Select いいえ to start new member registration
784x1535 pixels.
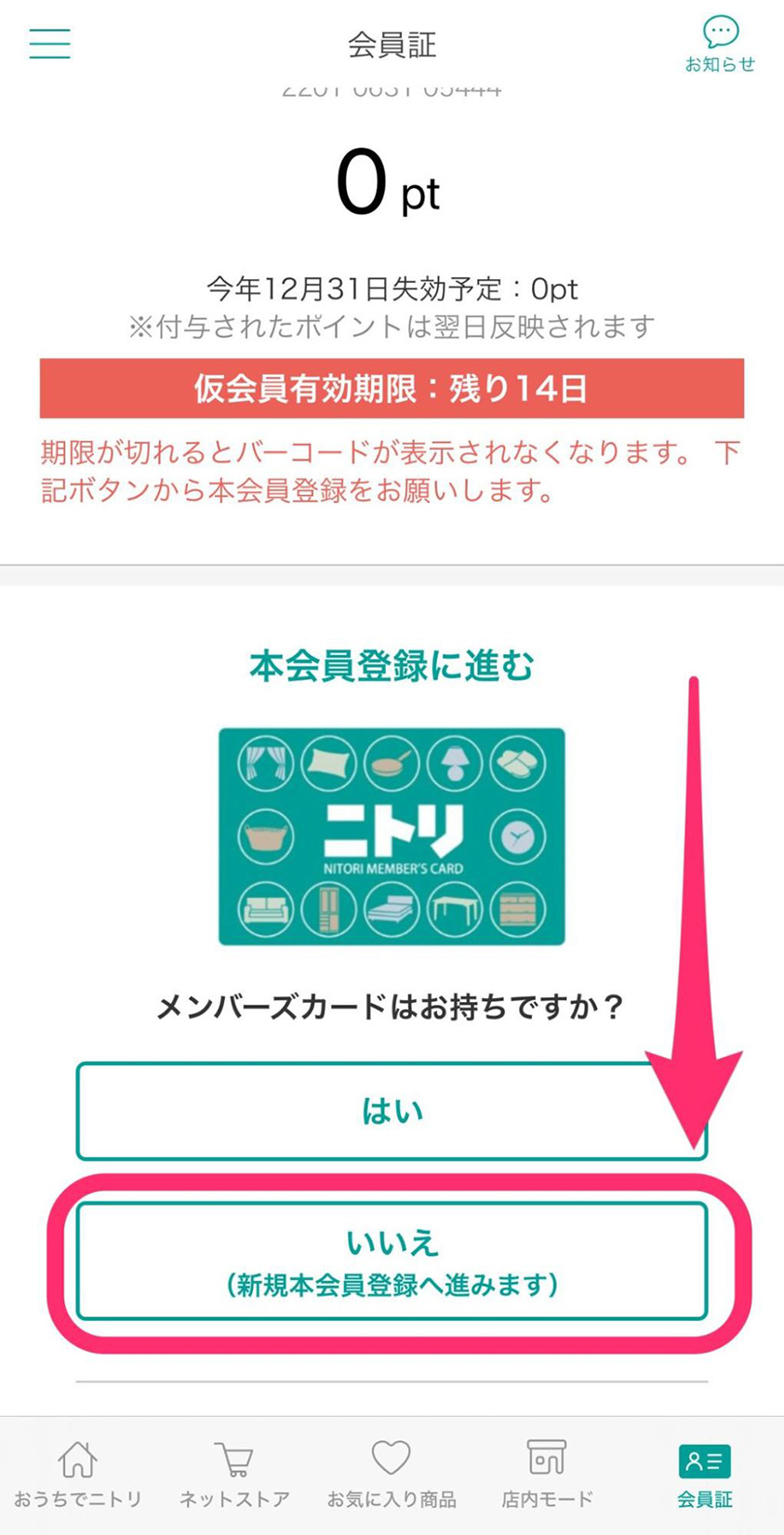[x=391, y=1261]
